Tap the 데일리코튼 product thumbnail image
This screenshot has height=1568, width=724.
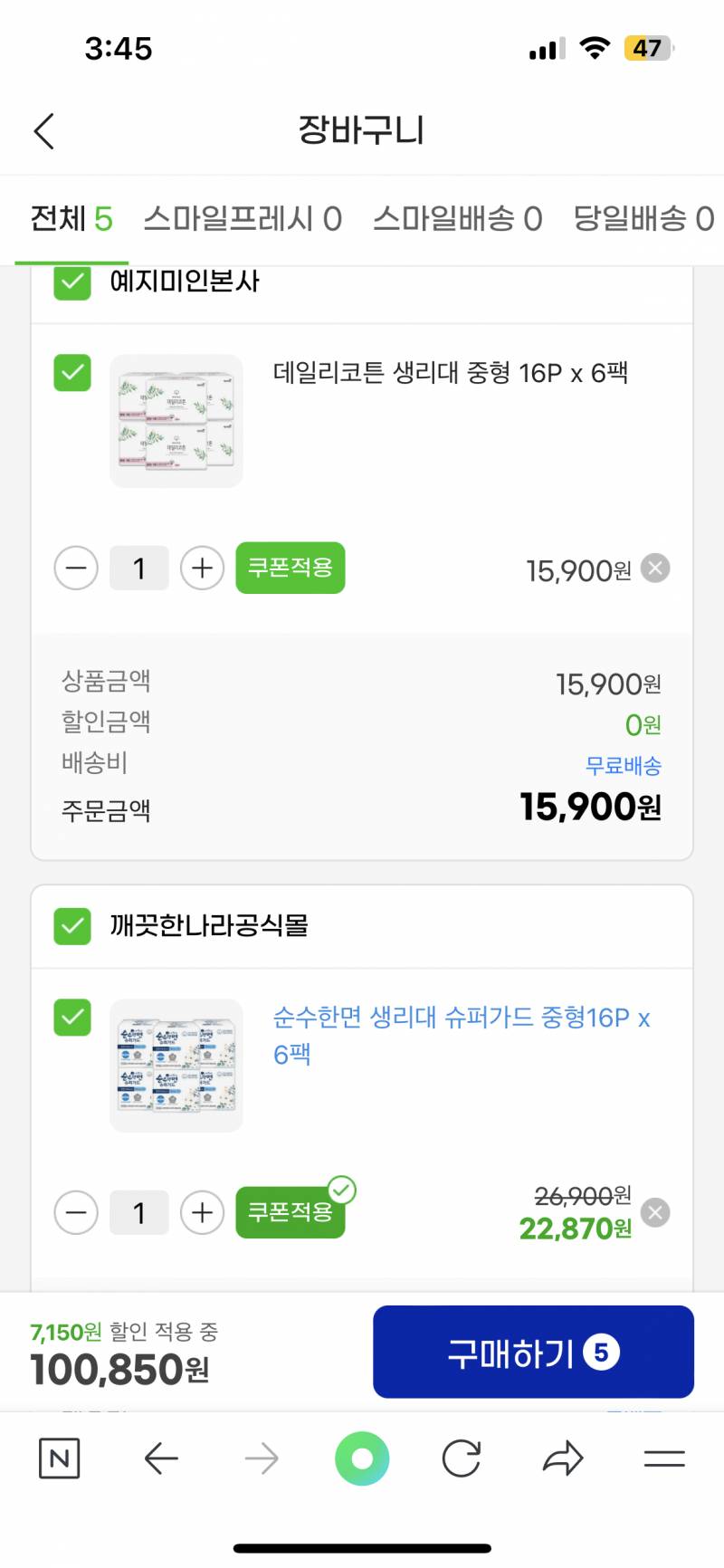[176, 421]
